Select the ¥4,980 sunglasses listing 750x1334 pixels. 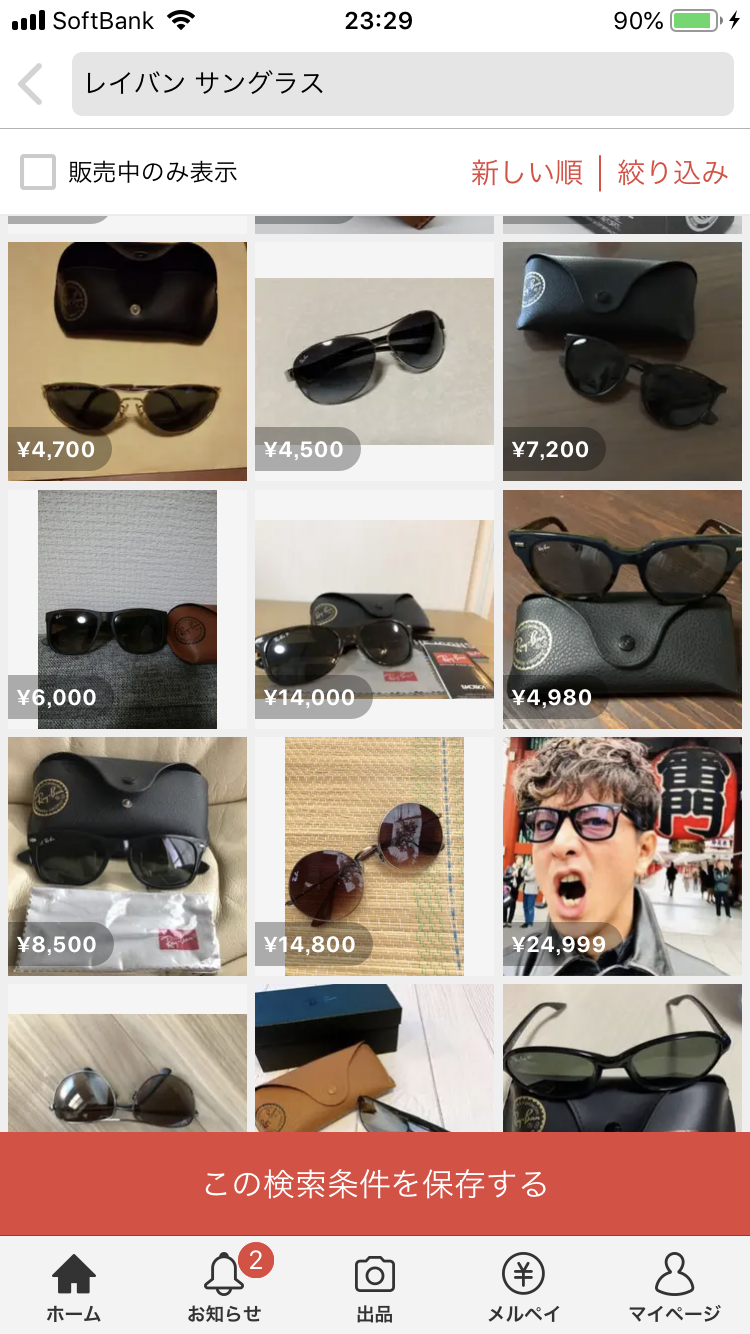click(x=622, y=609)
